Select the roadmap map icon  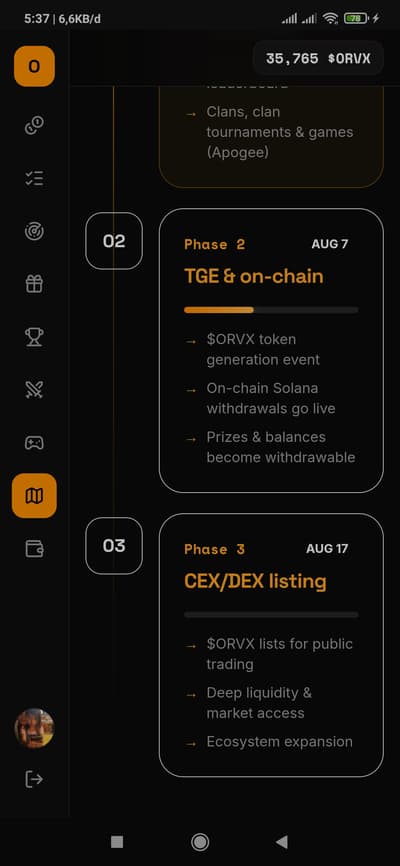pos(34,495)
